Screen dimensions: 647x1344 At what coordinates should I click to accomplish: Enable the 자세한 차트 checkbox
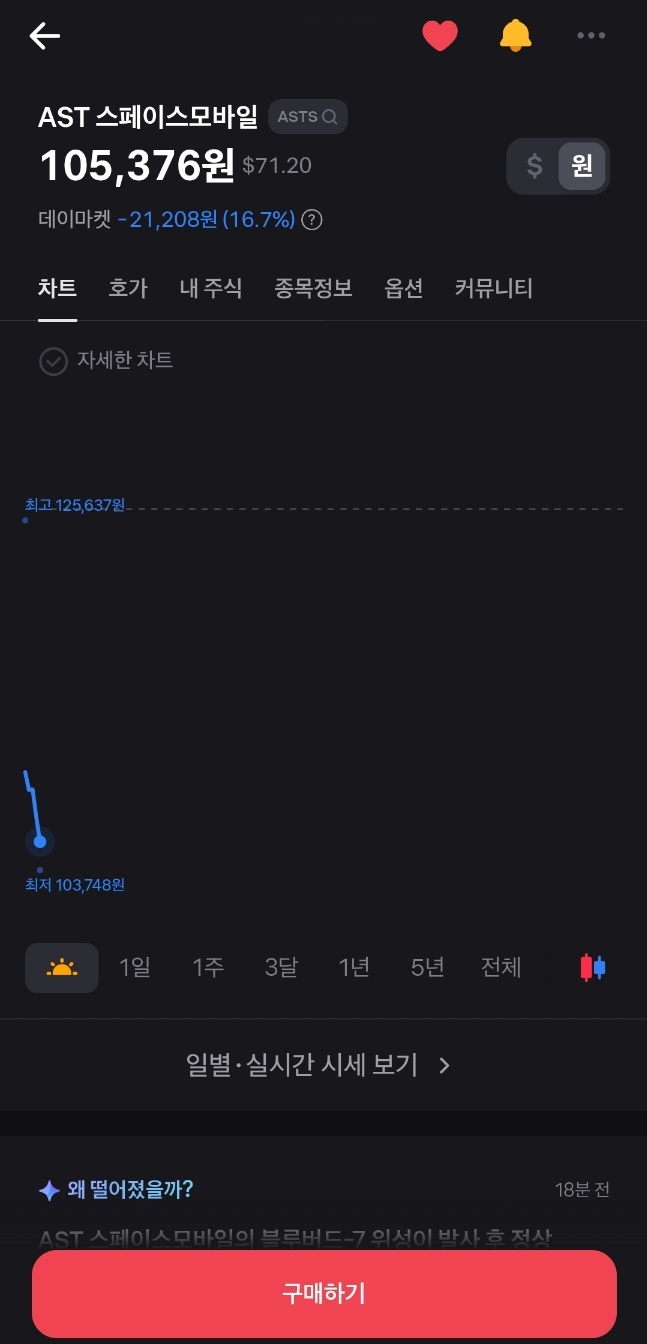[53, 361]
